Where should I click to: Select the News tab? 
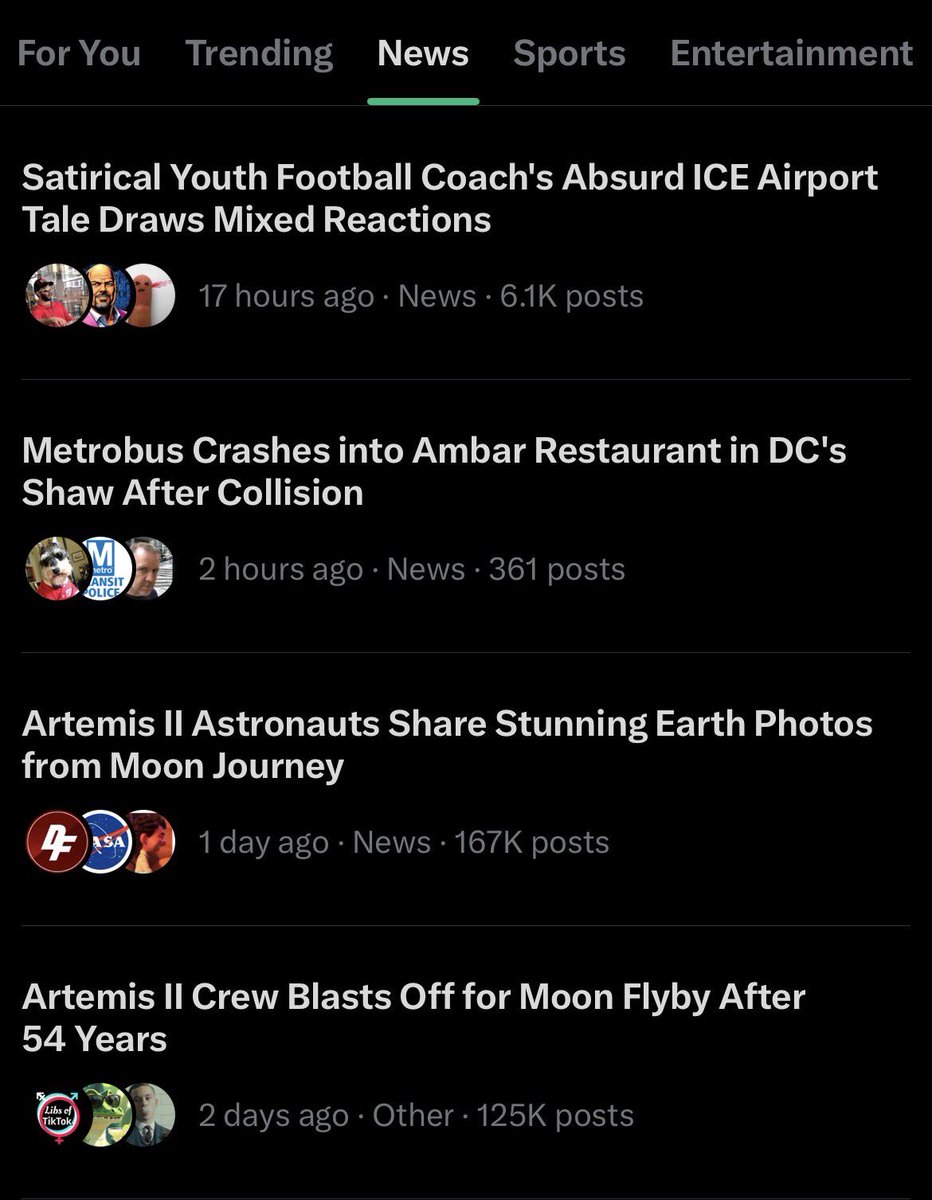coord(423,53)
